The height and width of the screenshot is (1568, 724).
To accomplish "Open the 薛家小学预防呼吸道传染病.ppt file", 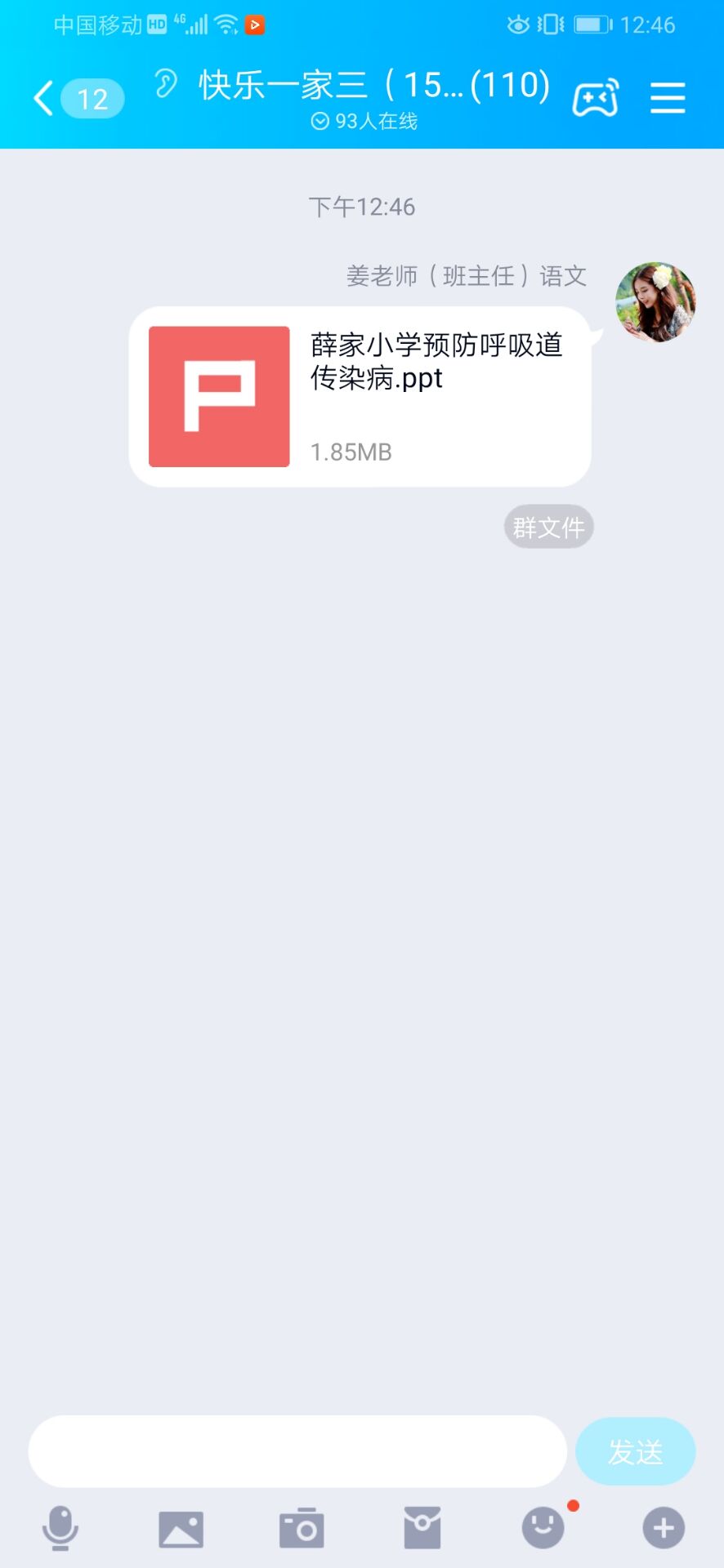I will coord(360,397).
